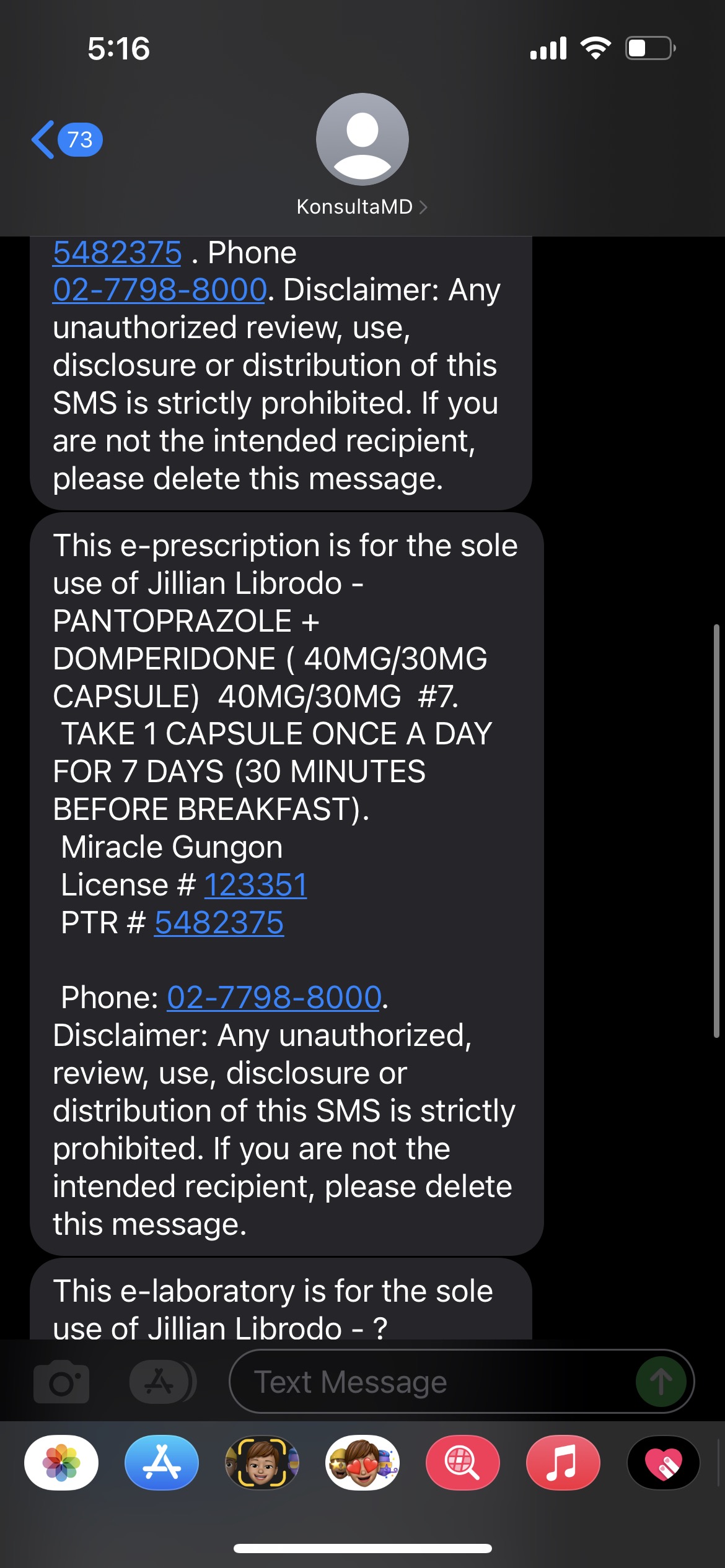Open the #images search app
725x1568 pixels.
tap(462, 1463)
